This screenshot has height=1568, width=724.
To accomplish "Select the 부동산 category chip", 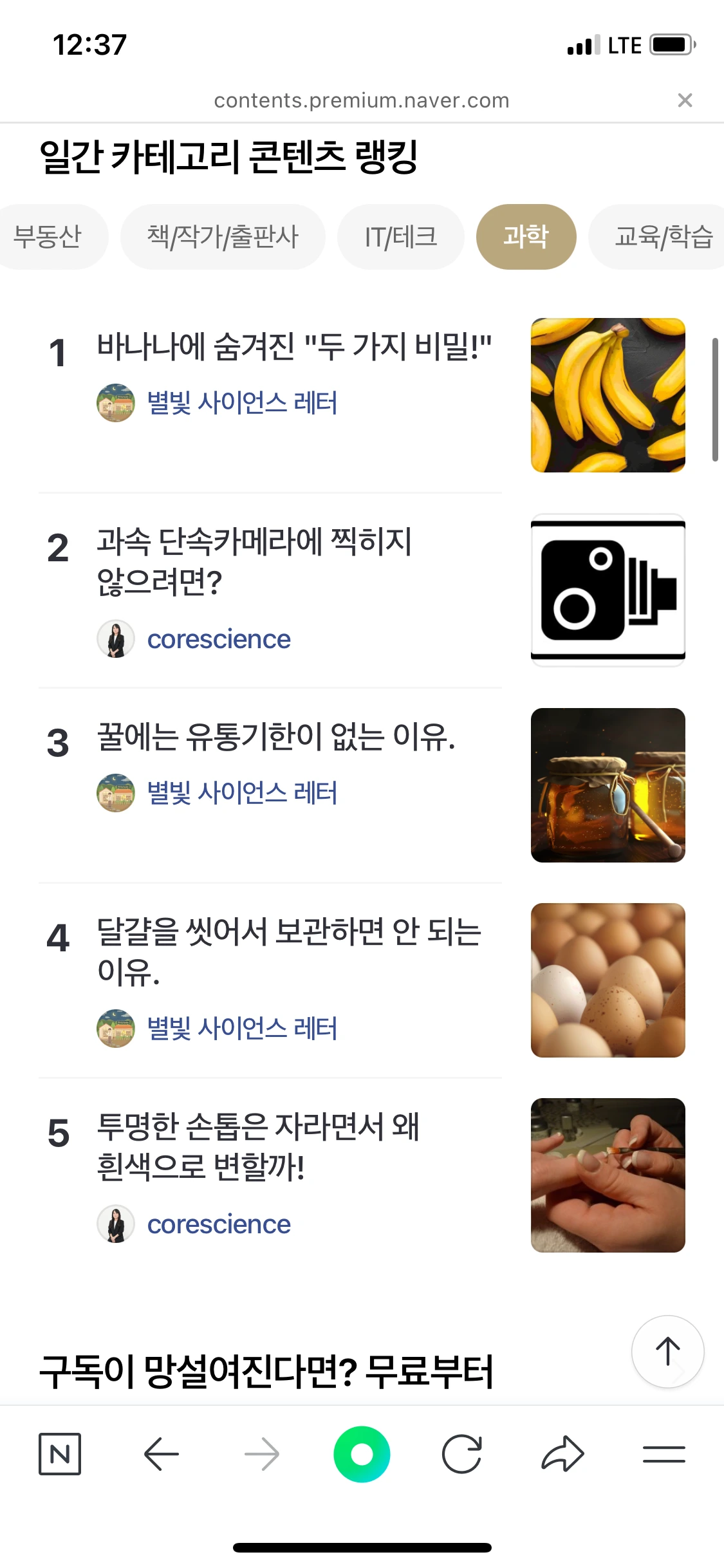I will [48, 236].
